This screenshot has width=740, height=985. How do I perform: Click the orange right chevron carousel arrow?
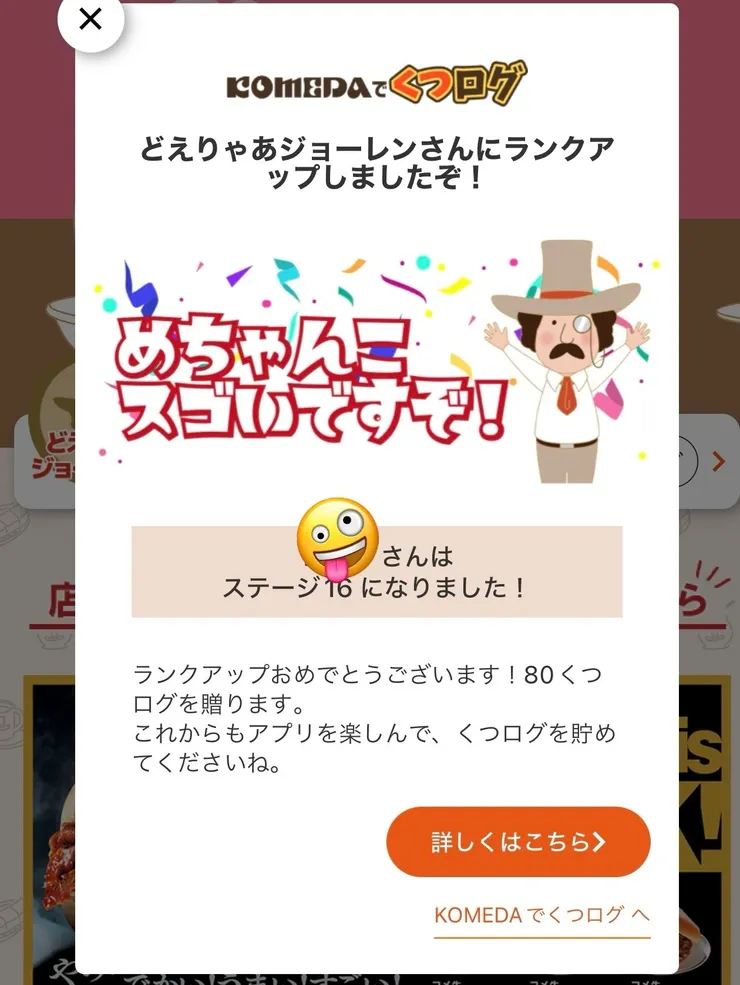718,463
